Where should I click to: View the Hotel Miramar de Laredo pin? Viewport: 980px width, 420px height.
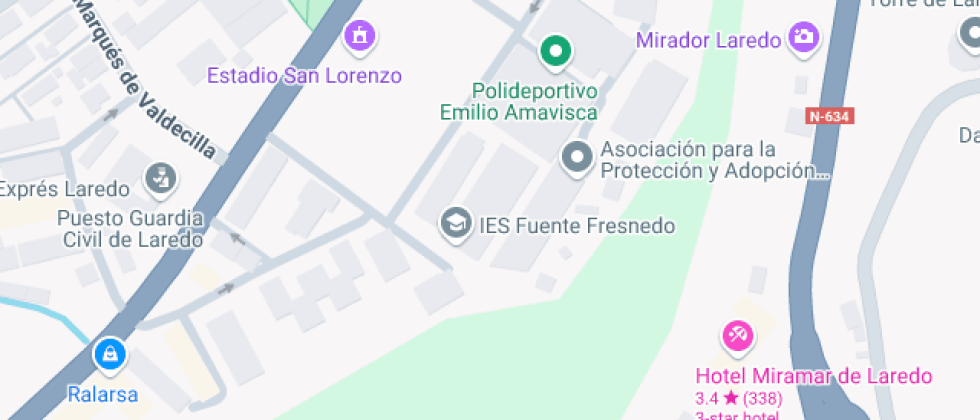point(738,336)
